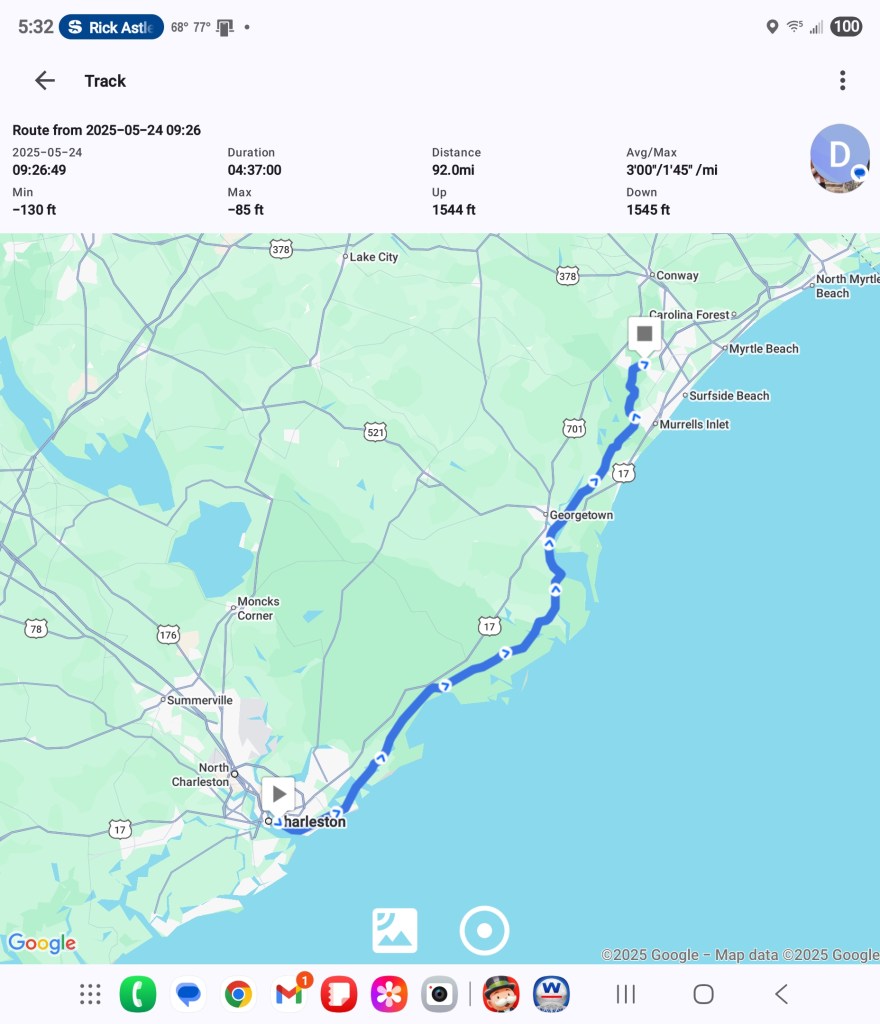Viewport: 880px width, 1024px height.
Task: Select the route end marker near Carolina Forest
Action: [644, 334]
